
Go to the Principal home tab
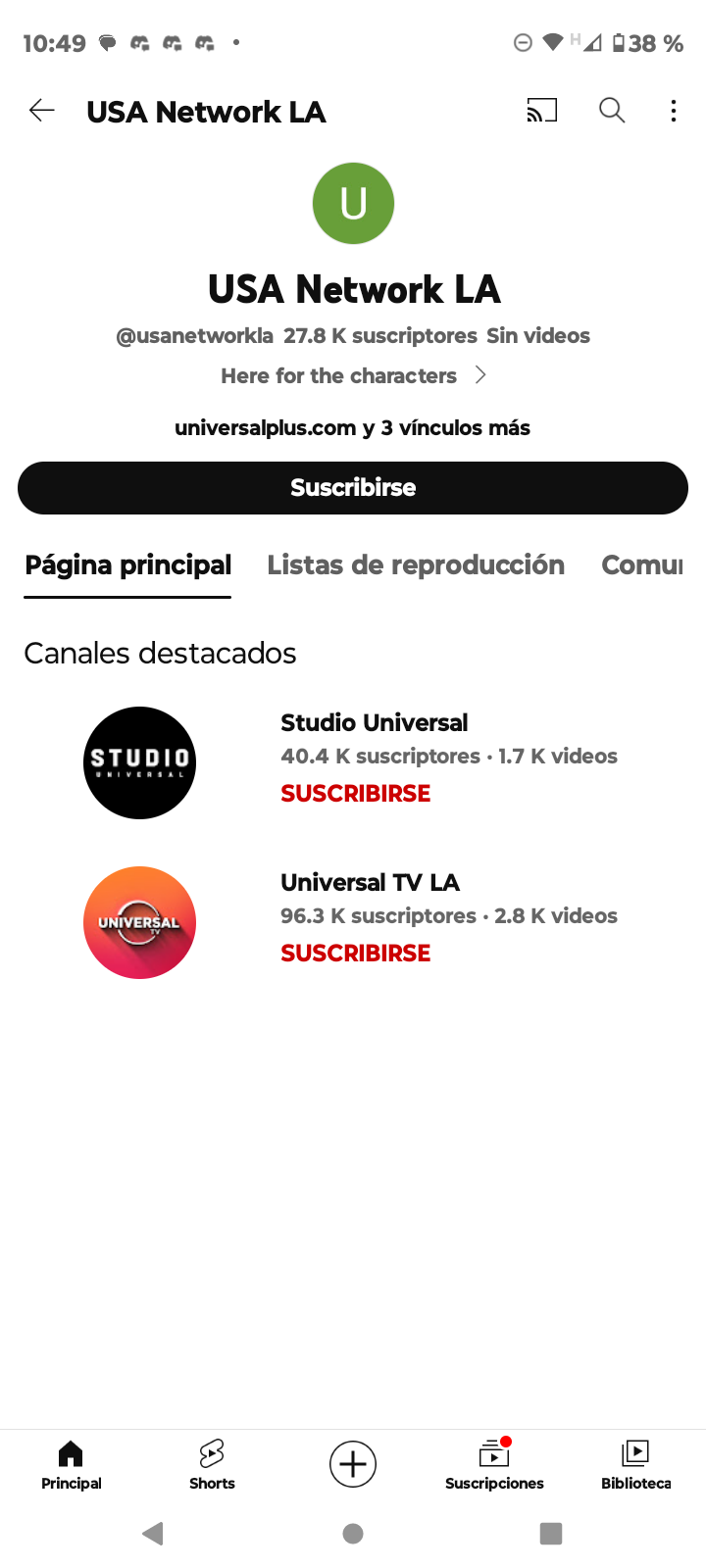71,1464
